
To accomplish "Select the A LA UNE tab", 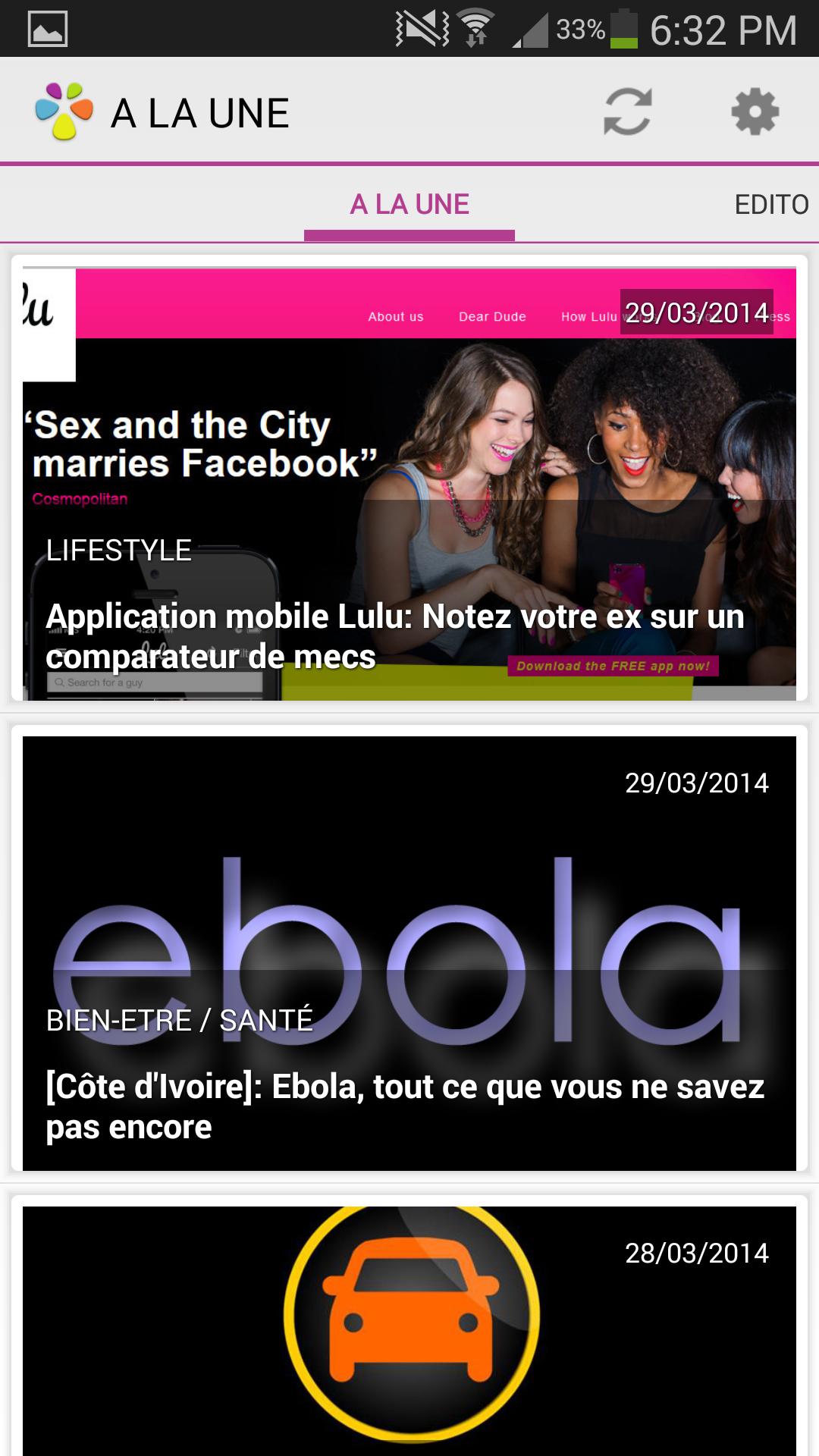I will point(409,203).
